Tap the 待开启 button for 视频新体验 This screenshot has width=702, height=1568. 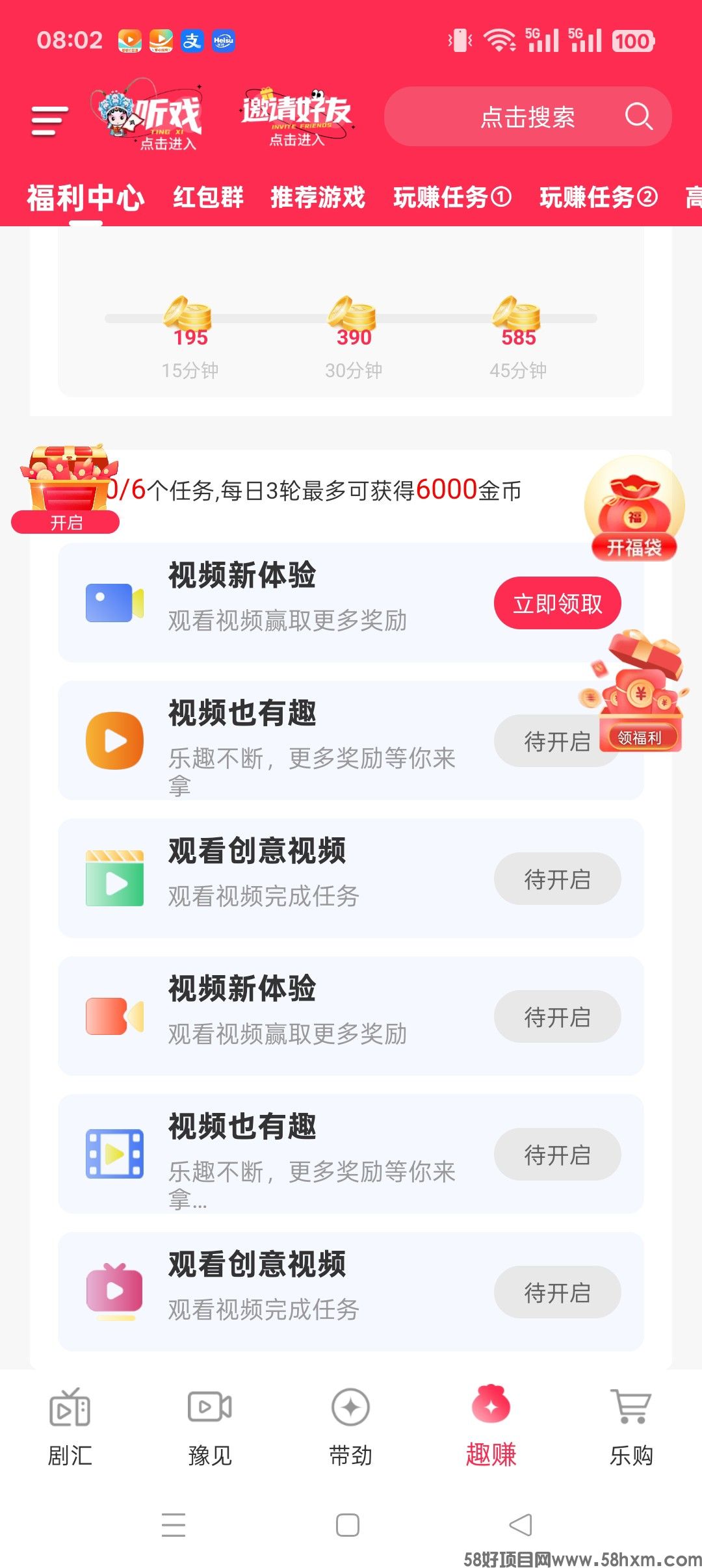[x=557, y=1016]
